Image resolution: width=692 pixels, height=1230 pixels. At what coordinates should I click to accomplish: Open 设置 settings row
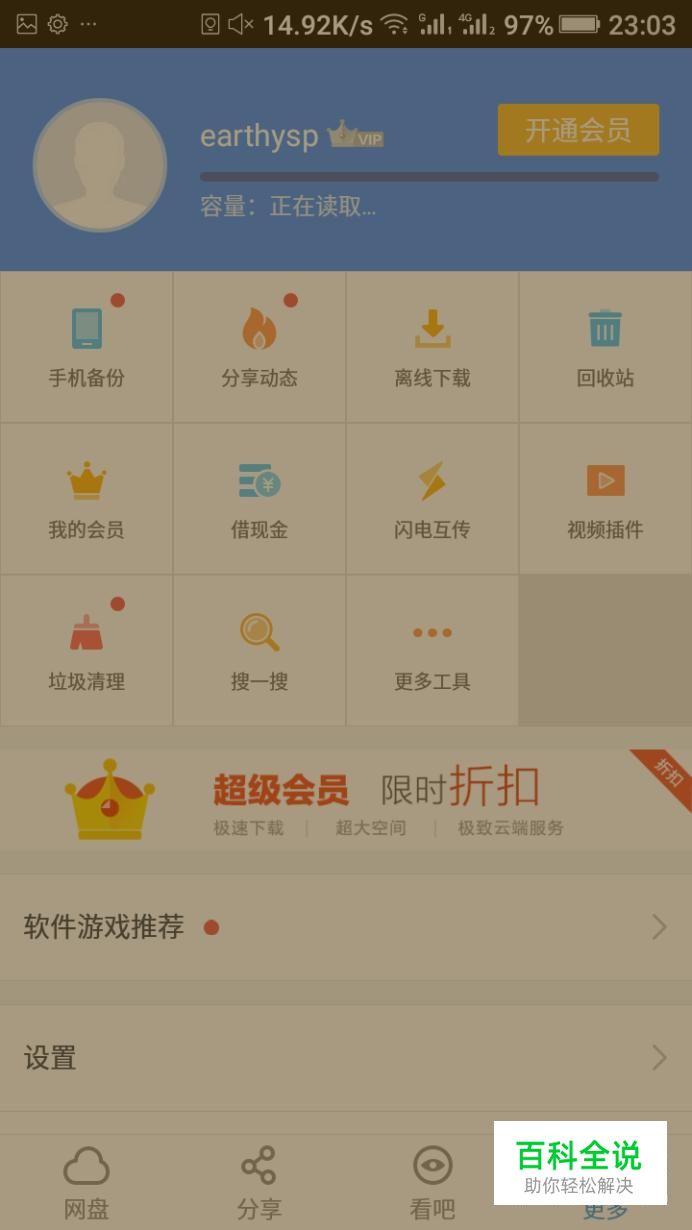tap(346, 1058)
